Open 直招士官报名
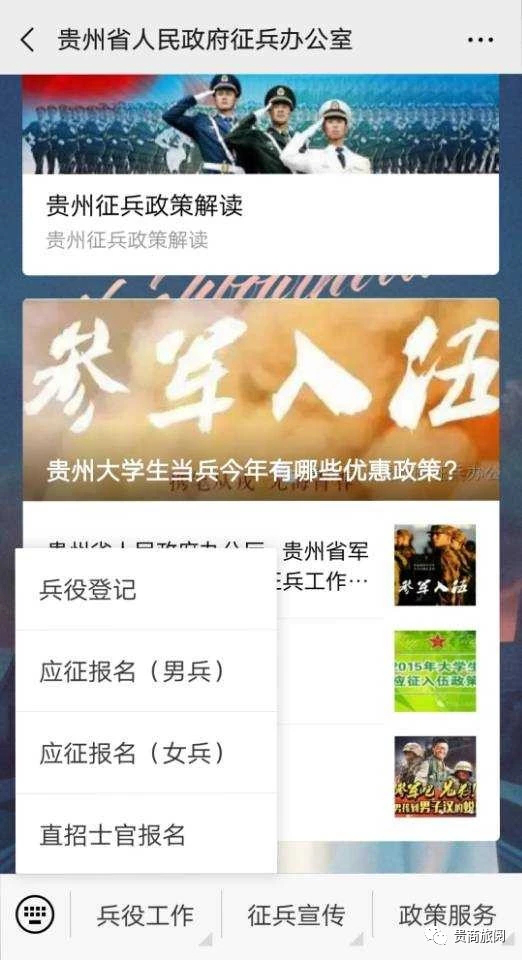Viewport: 522px width, 960px height. click(x=146, y=834)
